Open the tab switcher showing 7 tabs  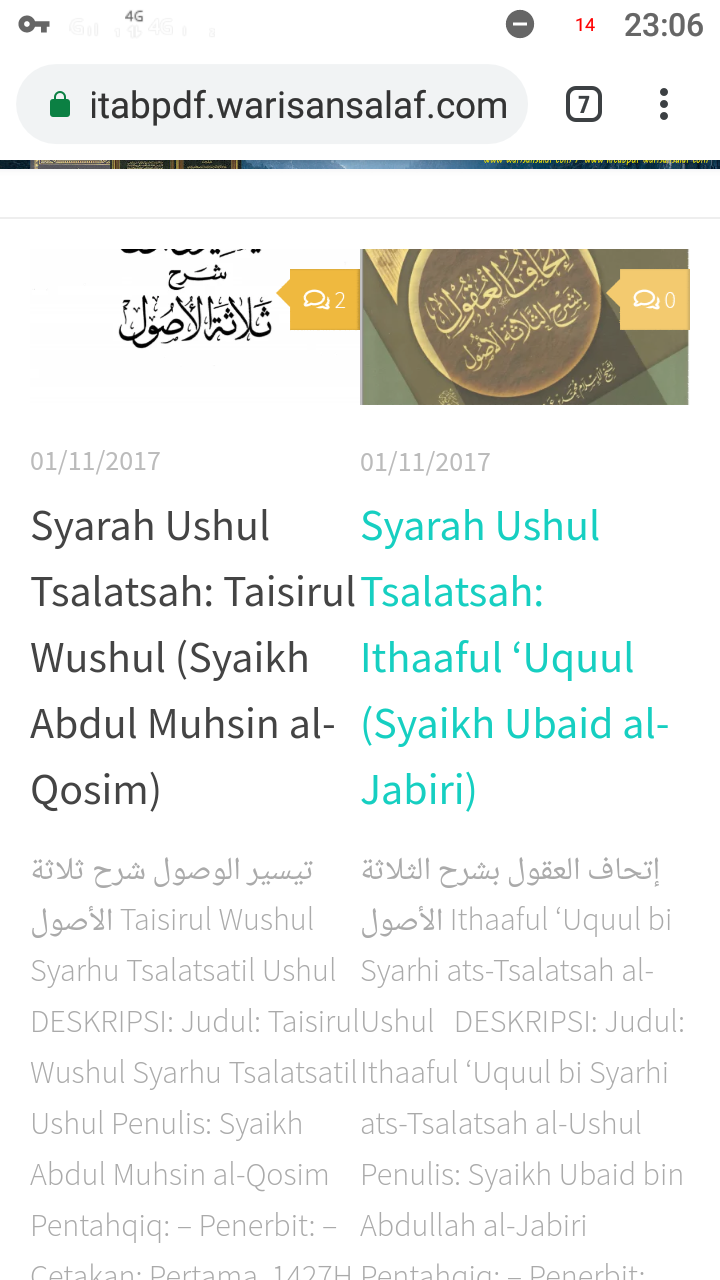click(x=584, y=104)
